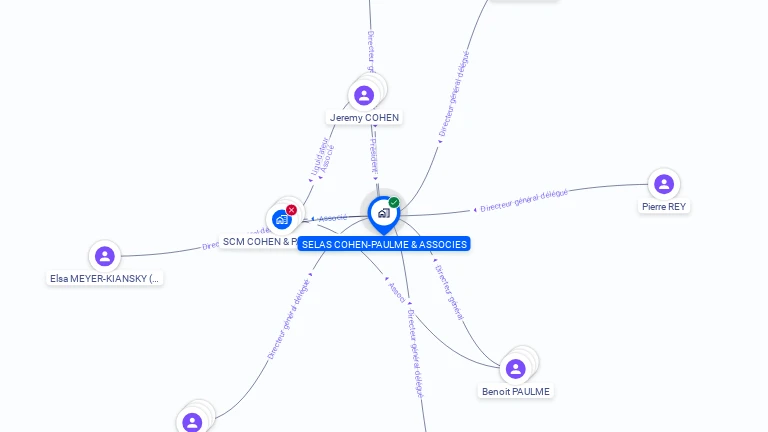Open the SELAS COHEN-PAULME & ASSOCIES company node
This screenshot has height=432, width=768.
(x=383, y=213)
